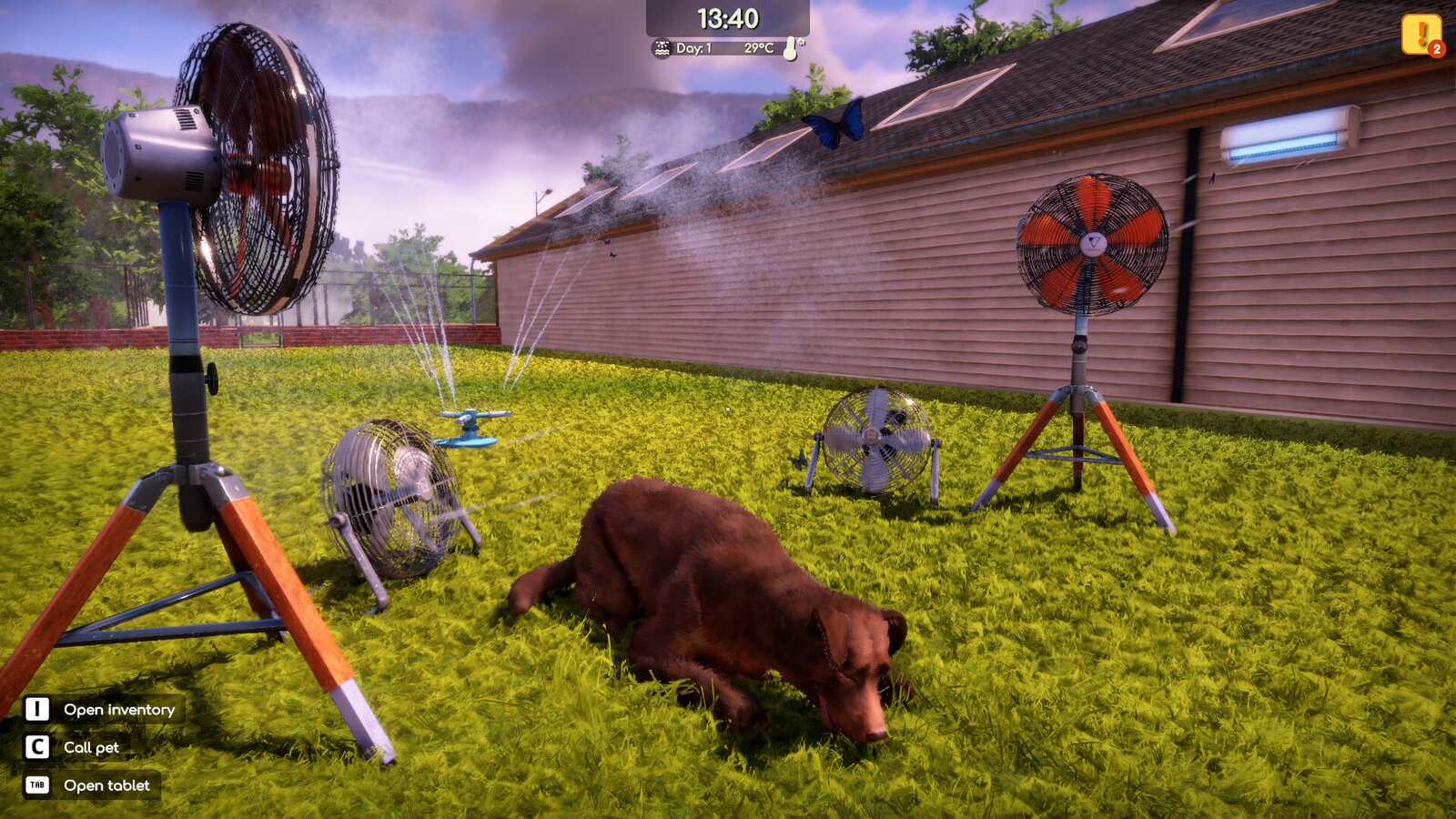Open the orange alert icon with badge 2

1421,35
